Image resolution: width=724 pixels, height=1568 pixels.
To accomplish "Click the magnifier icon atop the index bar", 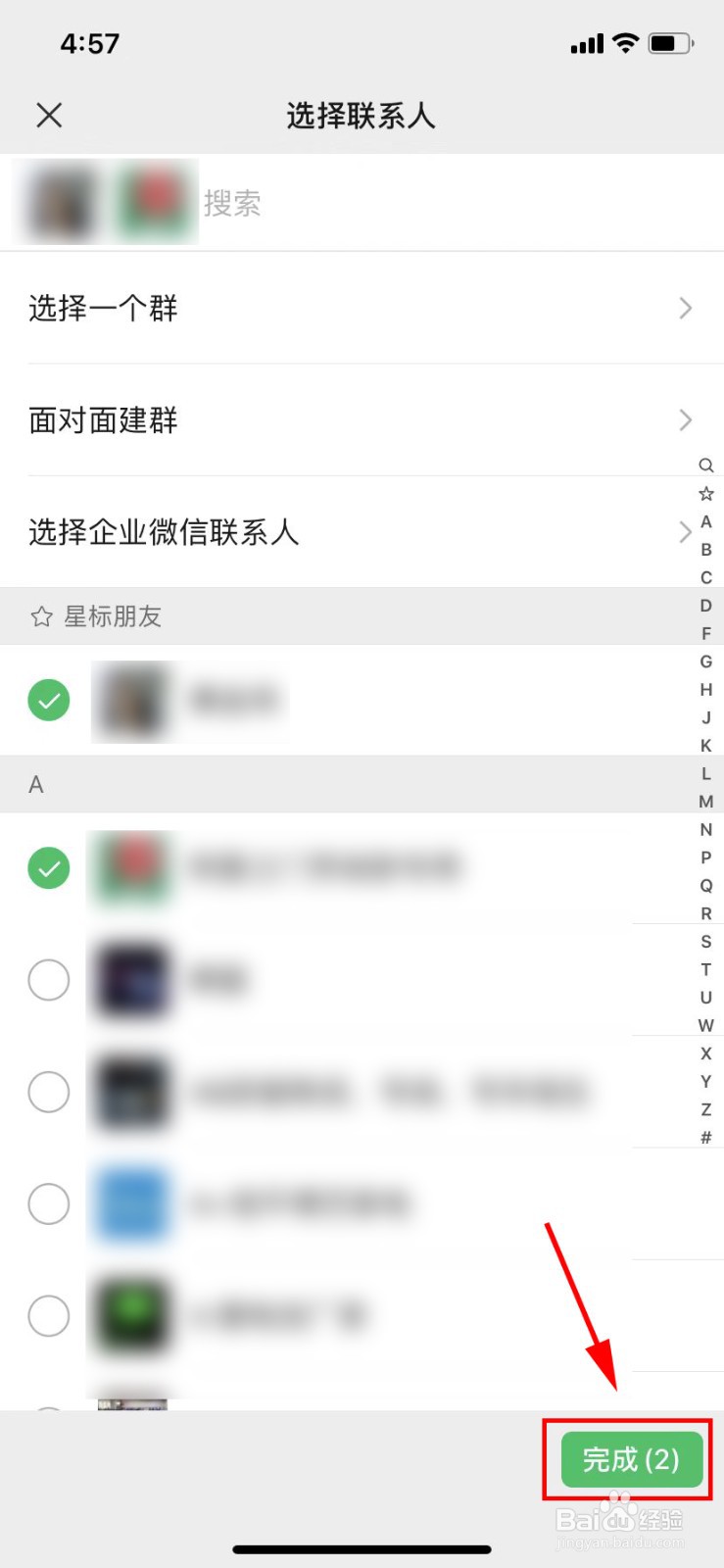I will 706,465.
